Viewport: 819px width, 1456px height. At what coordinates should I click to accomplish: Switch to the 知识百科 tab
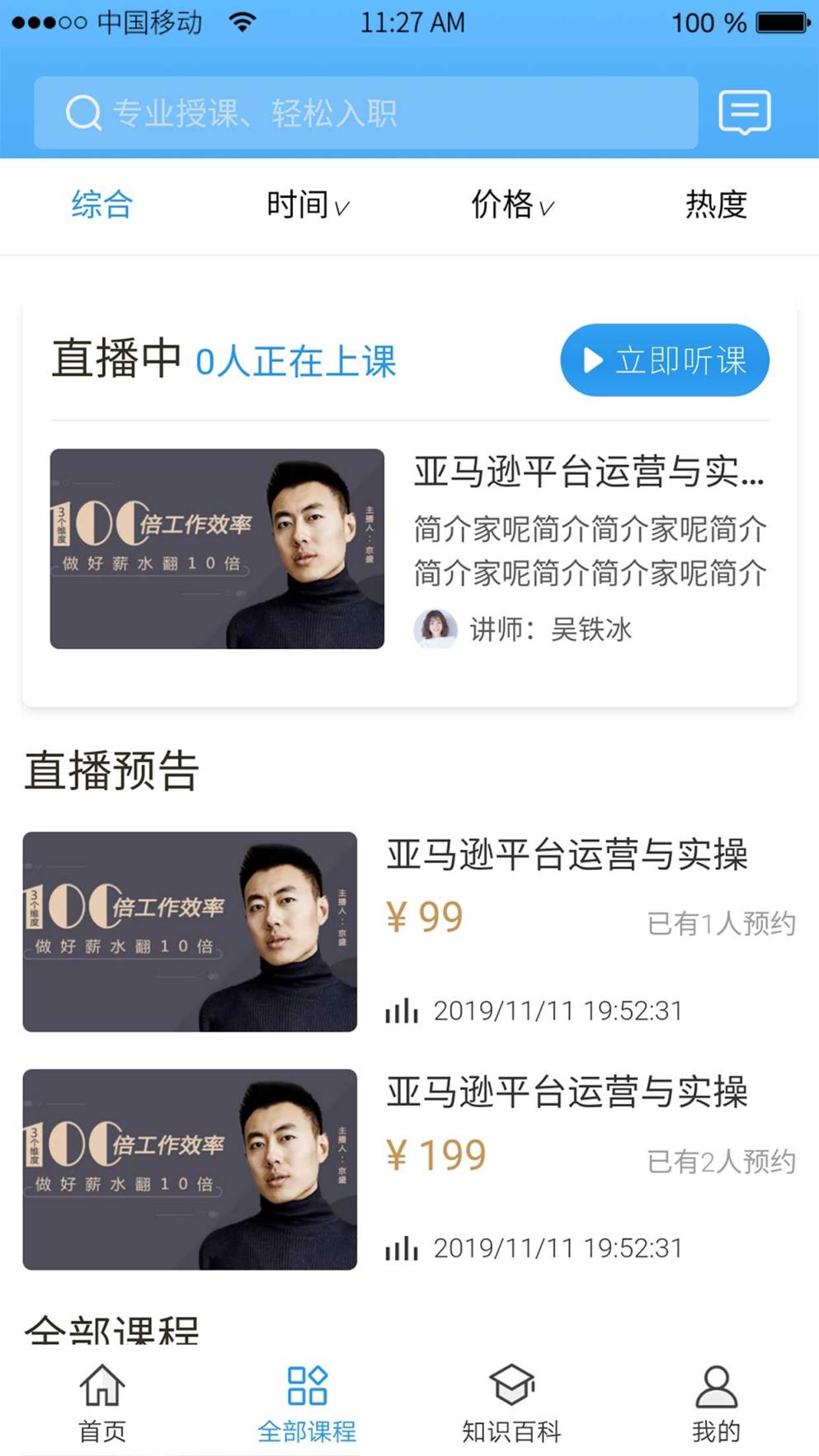511,1403
